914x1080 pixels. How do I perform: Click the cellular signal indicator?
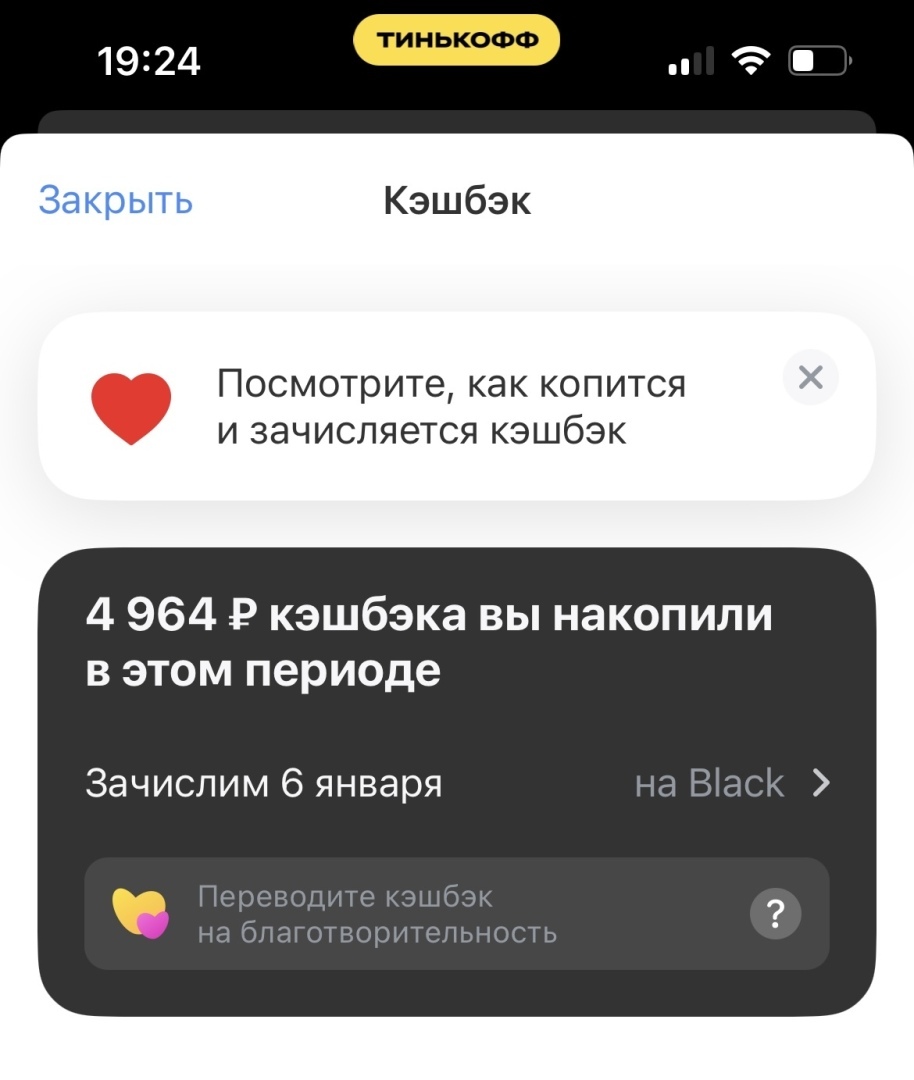(x=689, y=60)
